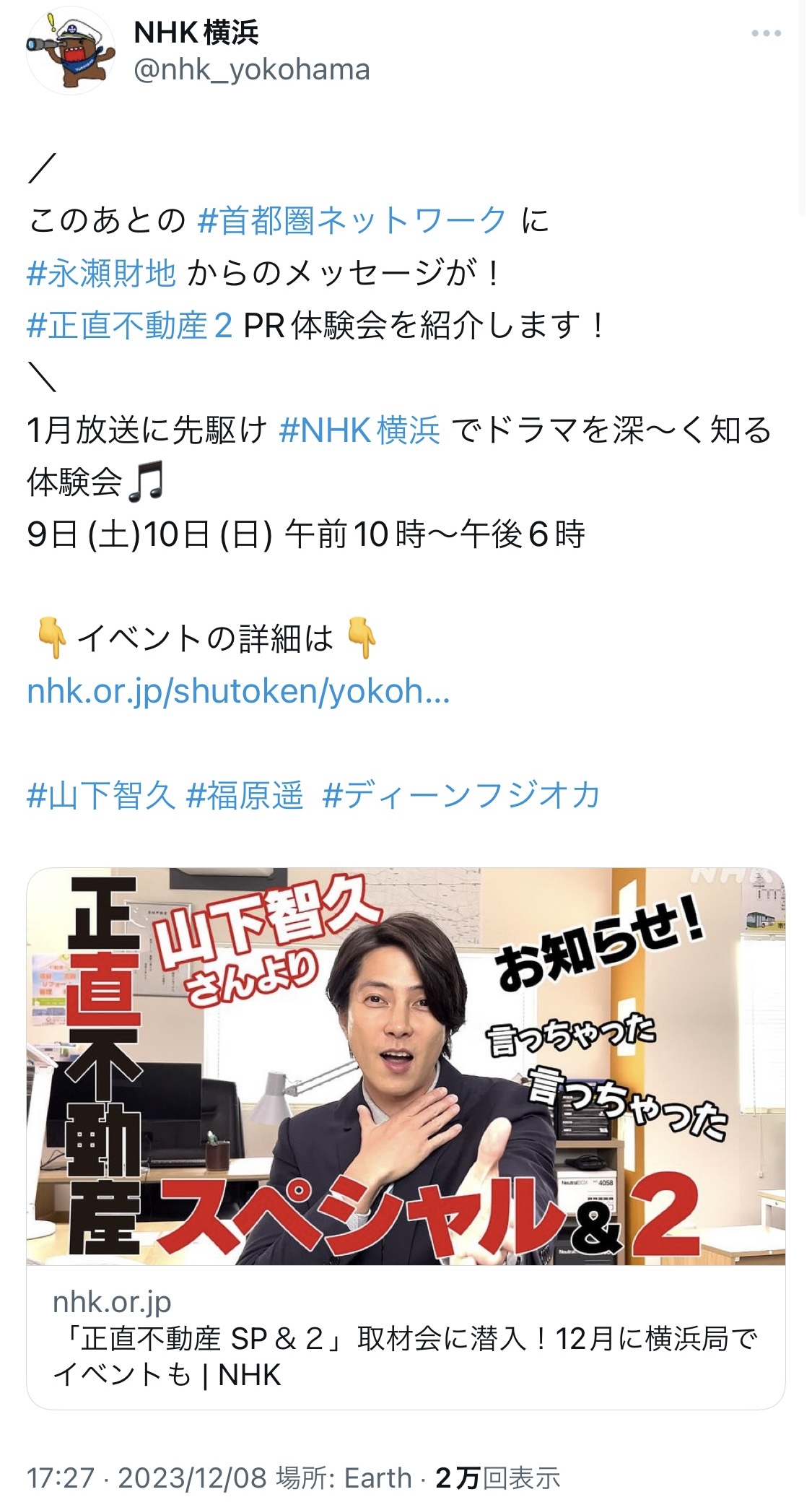Tap the #山下智久 hashtag

[x=101, y=795]
